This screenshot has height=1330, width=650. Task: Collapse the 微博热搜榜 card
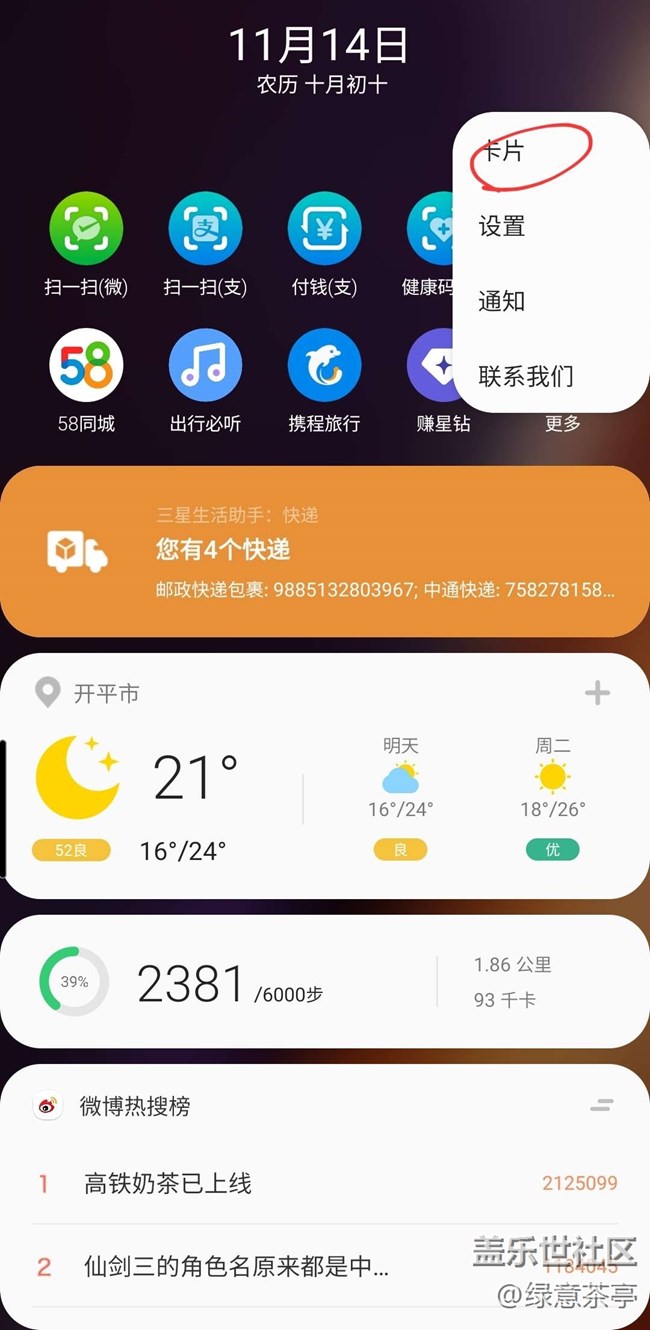coord(601,1105)
